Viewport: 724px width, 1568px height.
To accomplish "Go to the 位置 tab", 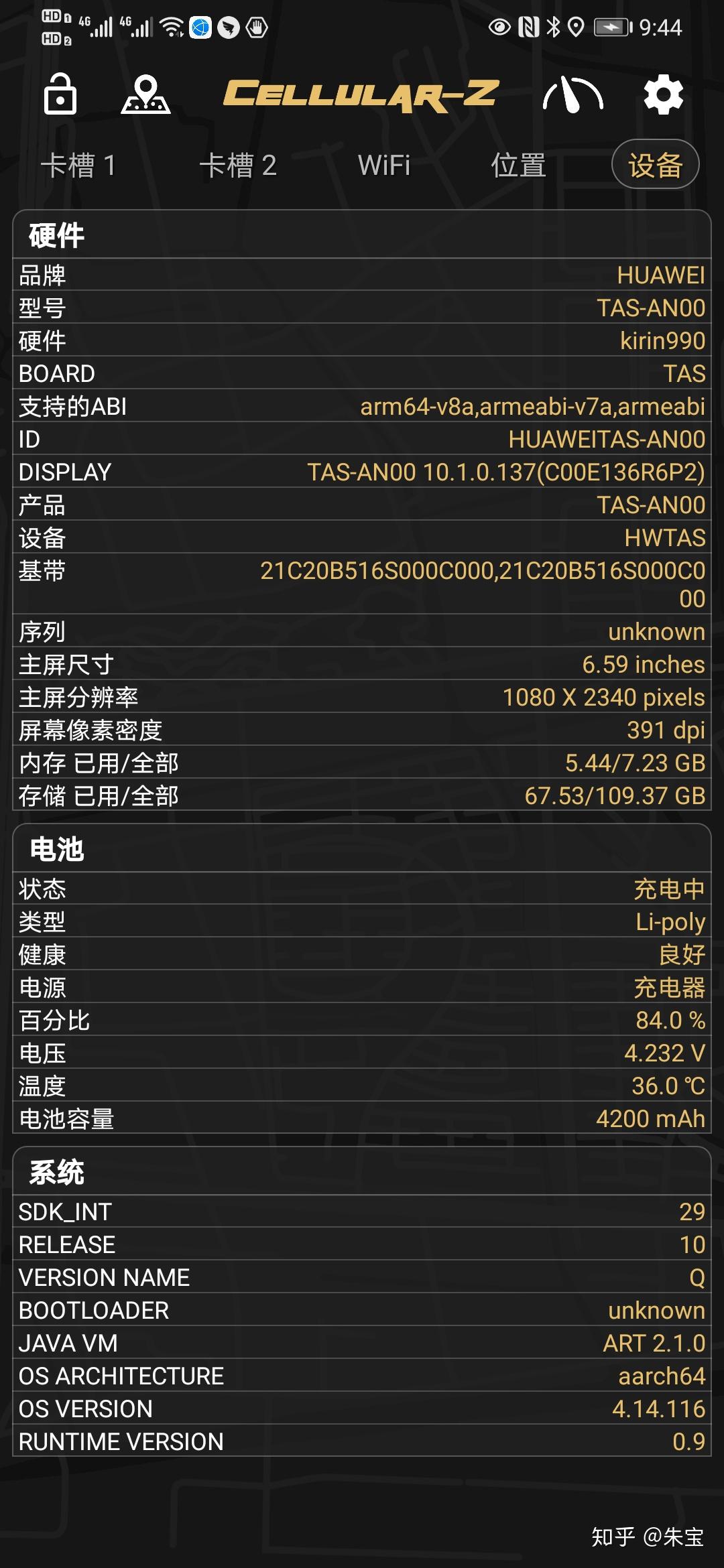I will coord(518,166).
